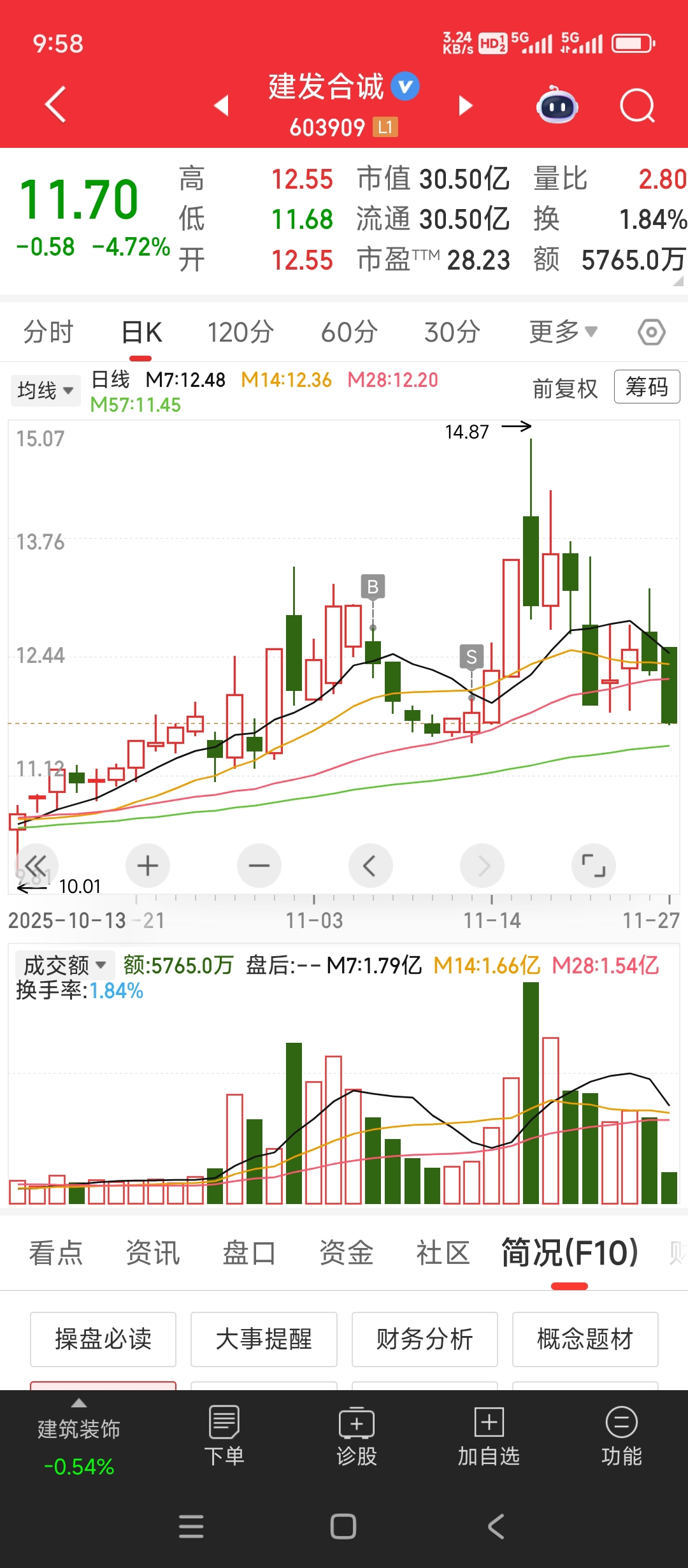Image resolution: width=688 pixels, height=1568 pixels.
Task: Go back using the top-left arrow
Action: pyautogui.click(x=56, y=105)
